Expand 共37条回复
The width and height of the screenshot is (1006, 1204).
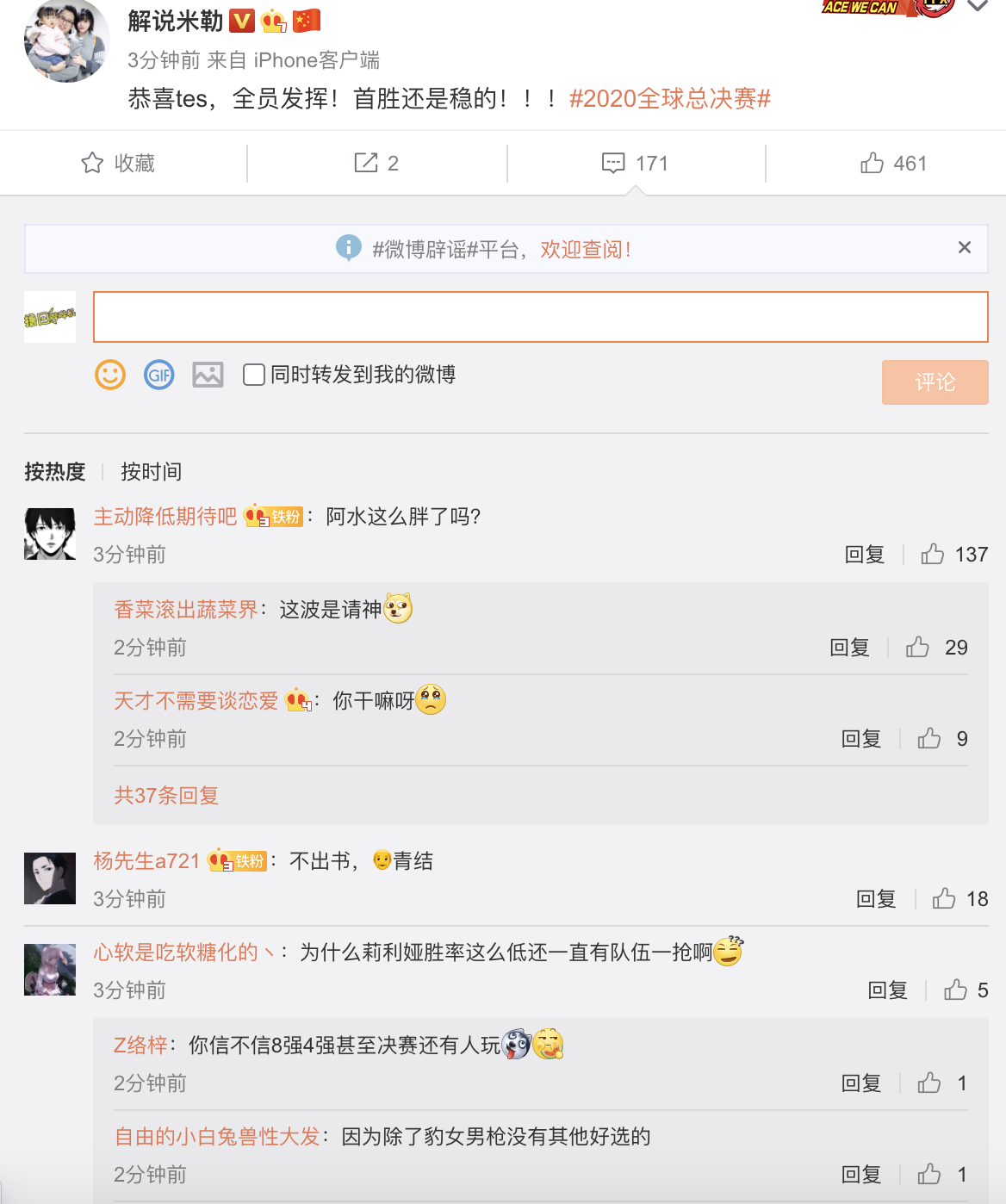point(166,795)
